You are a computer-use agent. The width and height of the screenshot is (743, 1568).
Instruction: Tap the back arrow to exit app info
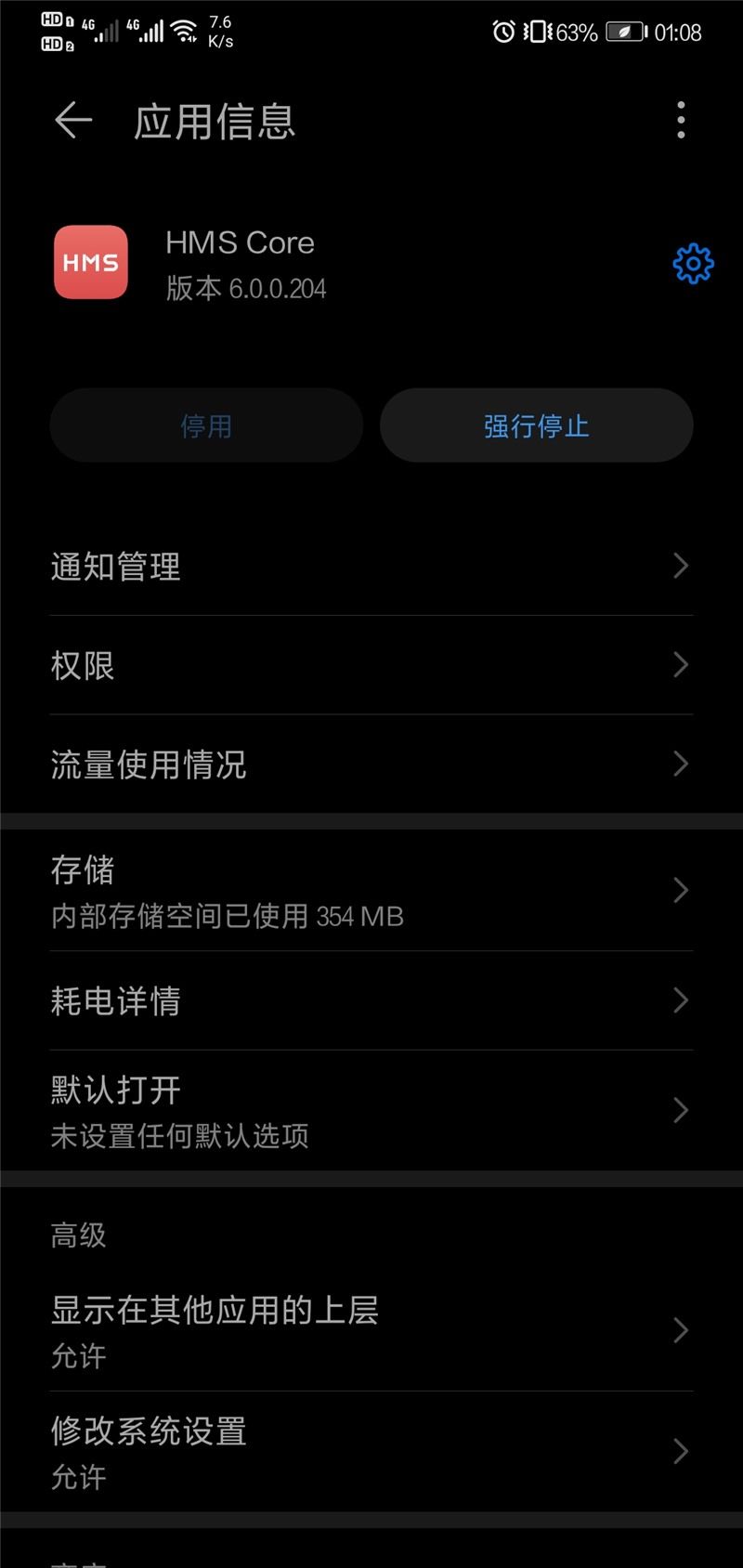[x=72, y=121]
